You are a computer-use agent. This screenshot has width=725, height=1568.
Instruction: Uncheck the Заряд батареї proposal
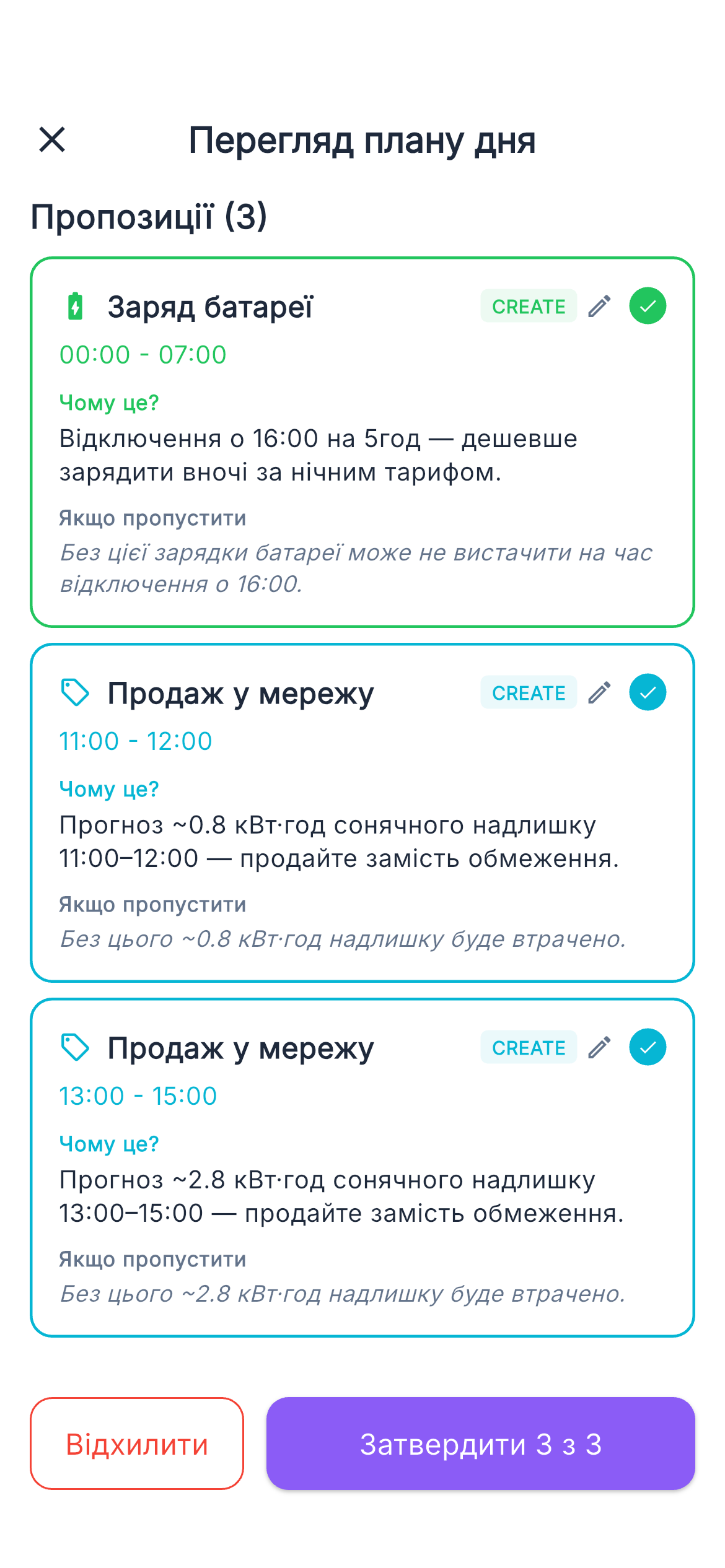pos(648,306)
